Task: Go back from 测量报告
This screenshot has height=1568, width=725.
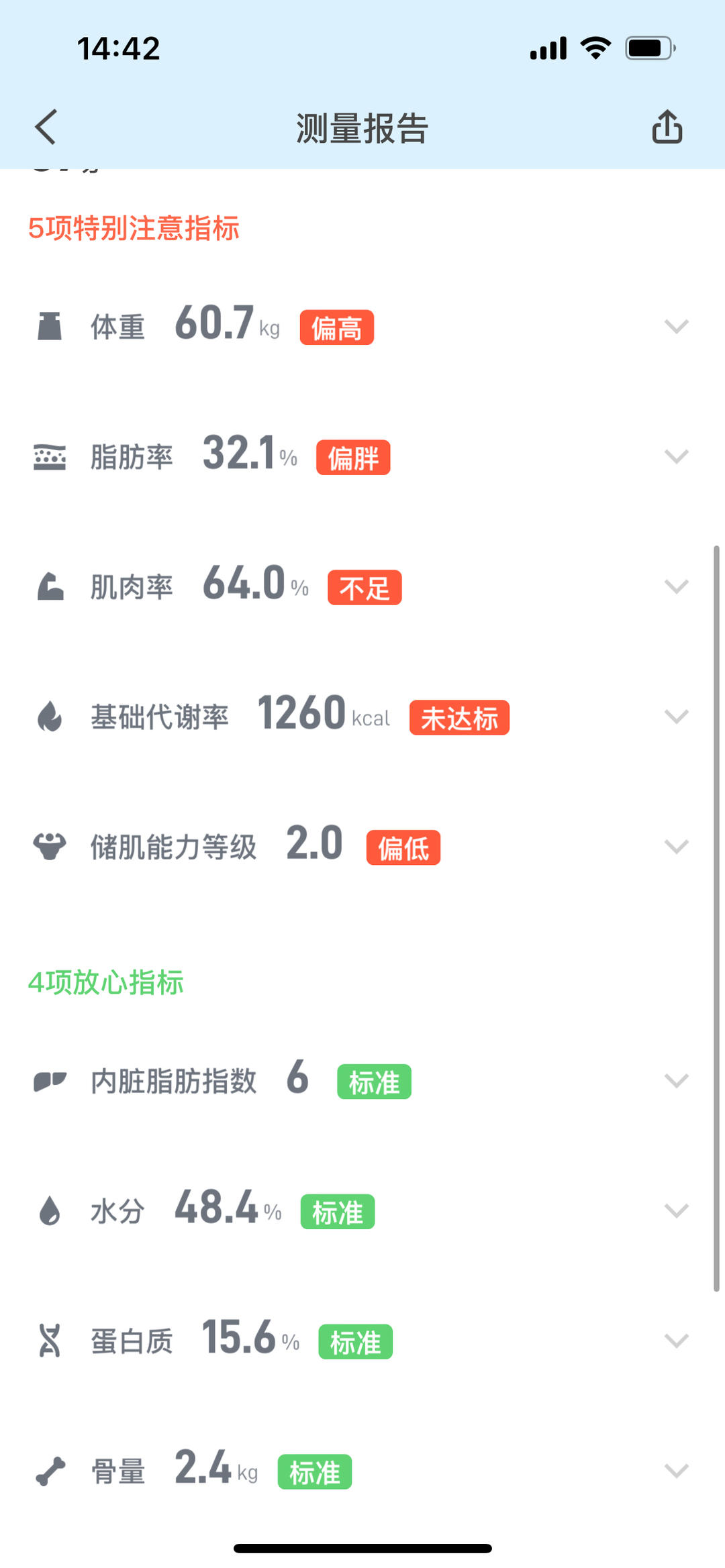Action: [x=46, y=127]
